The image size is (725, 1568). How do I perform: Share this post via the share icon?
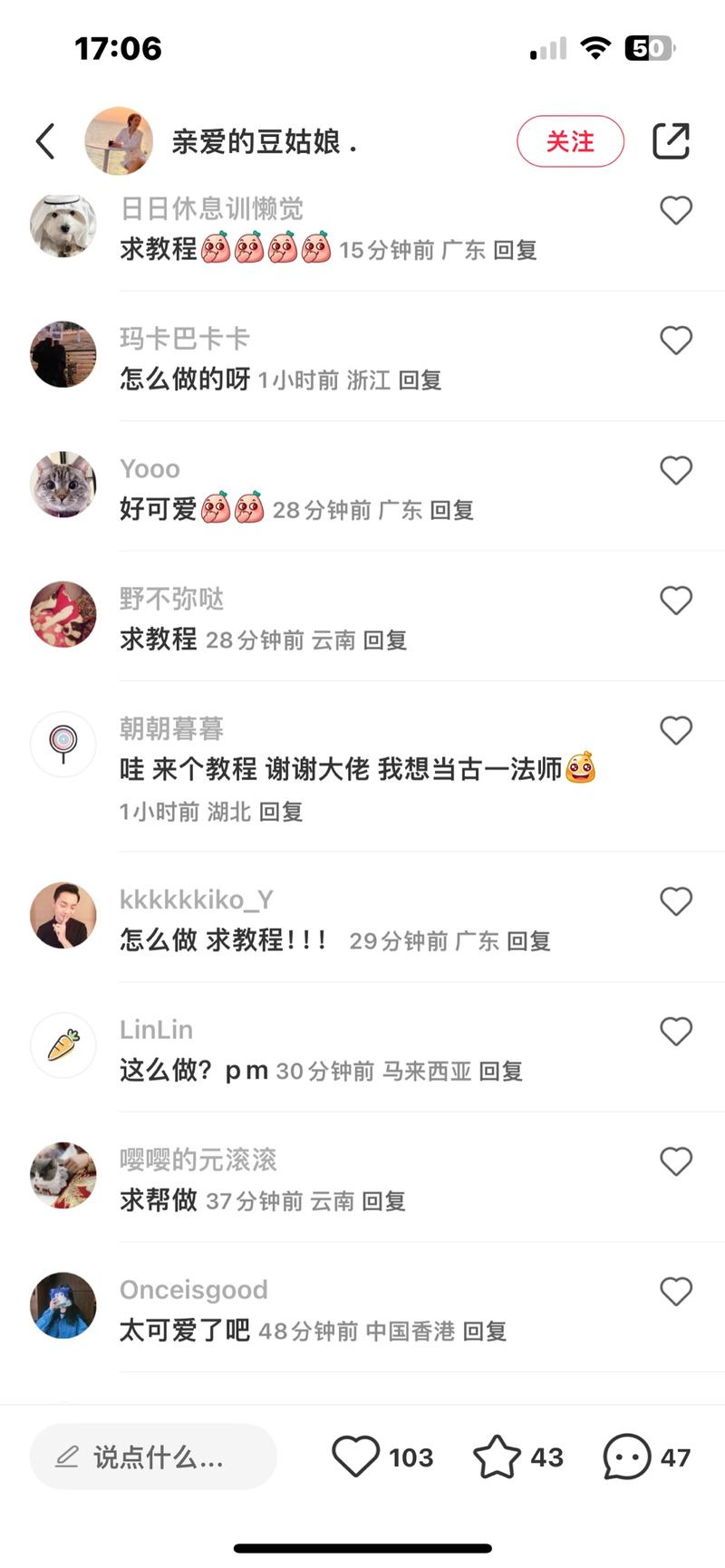(671, 141)
